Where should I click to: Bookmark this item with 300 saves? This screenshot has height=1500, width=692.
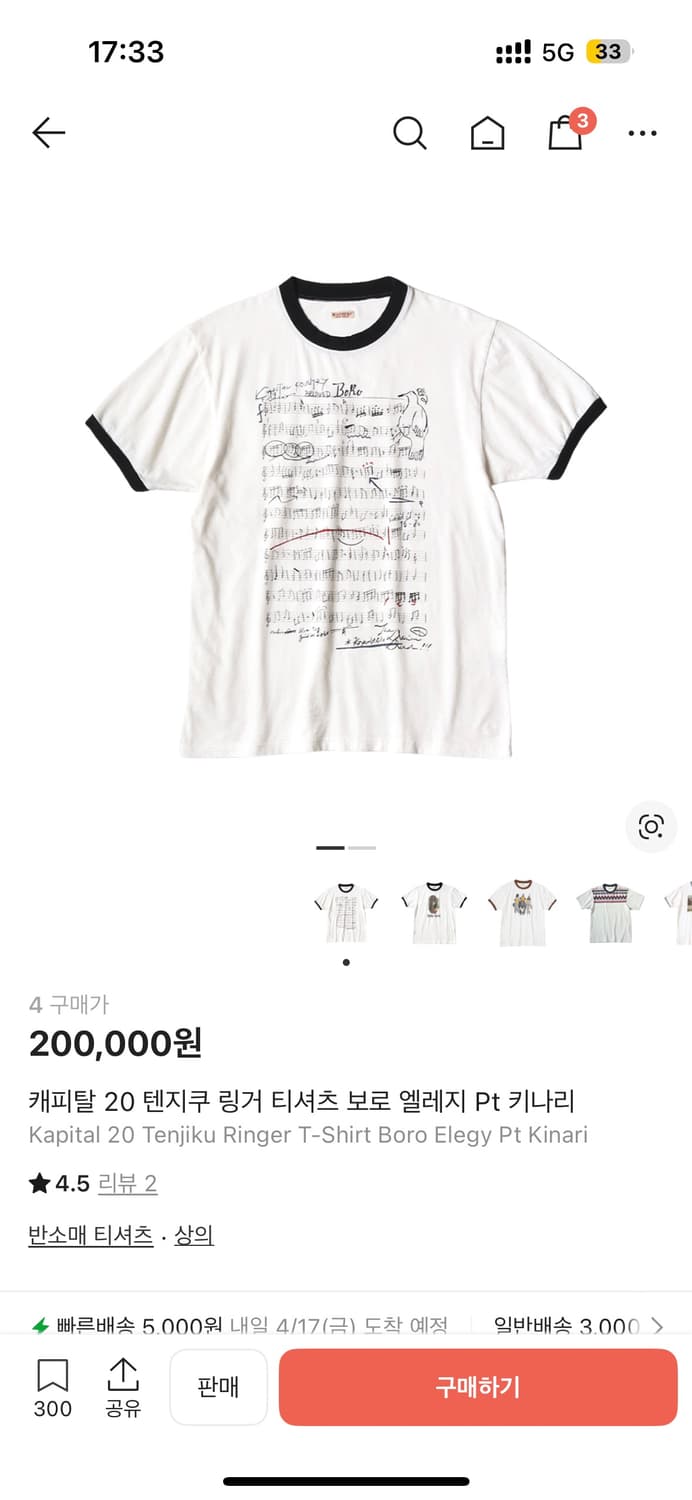click(x=52, y=1387)
